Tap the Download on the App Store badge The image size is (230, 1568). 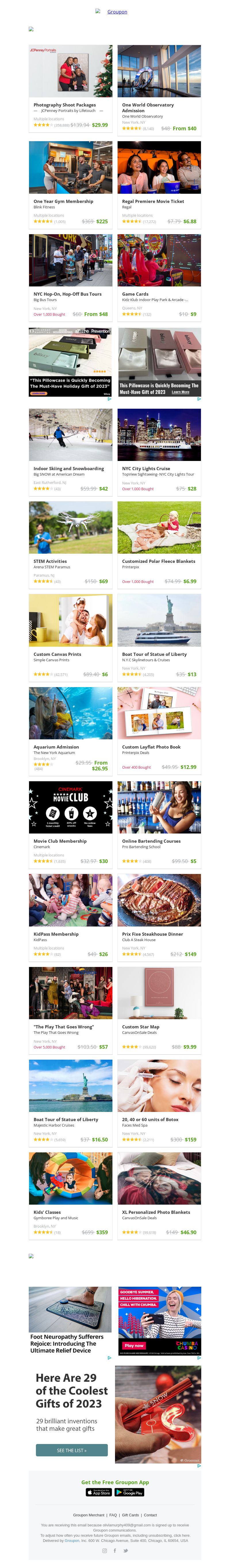tap(98, 1493)
